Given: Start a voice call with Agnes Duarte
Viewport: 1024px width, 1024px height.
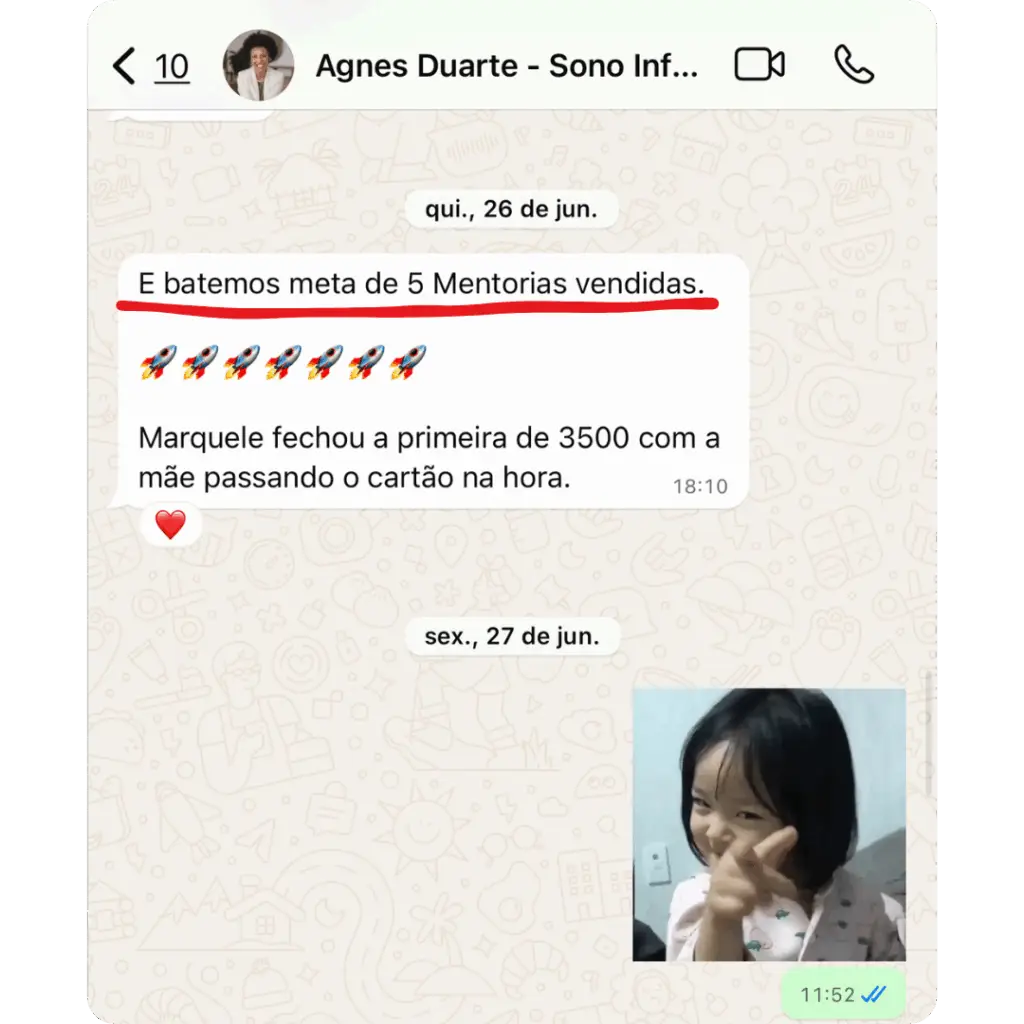Looking at the screenshot, I should (x=853, y=65).
